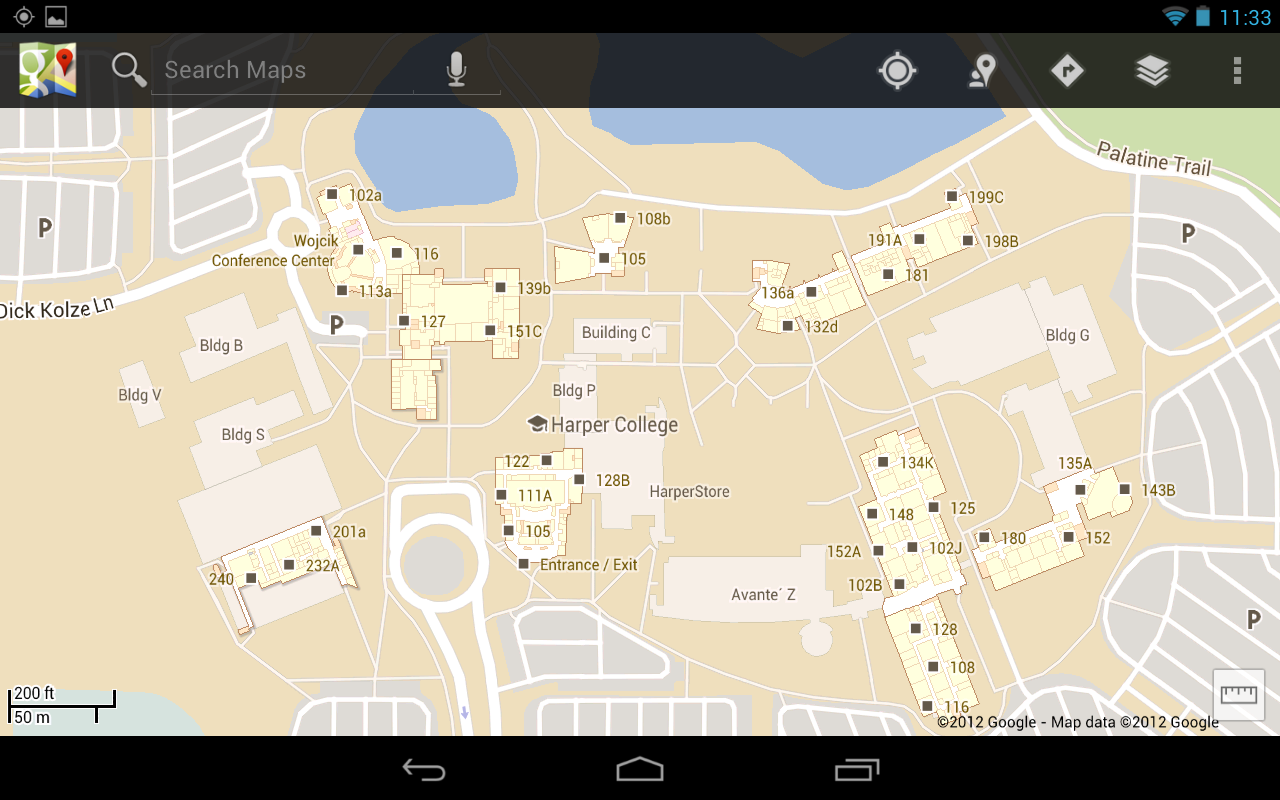Open the ruler measure tool
The height and width of the screenshot is (800, 1280).
pos(1239,694)
